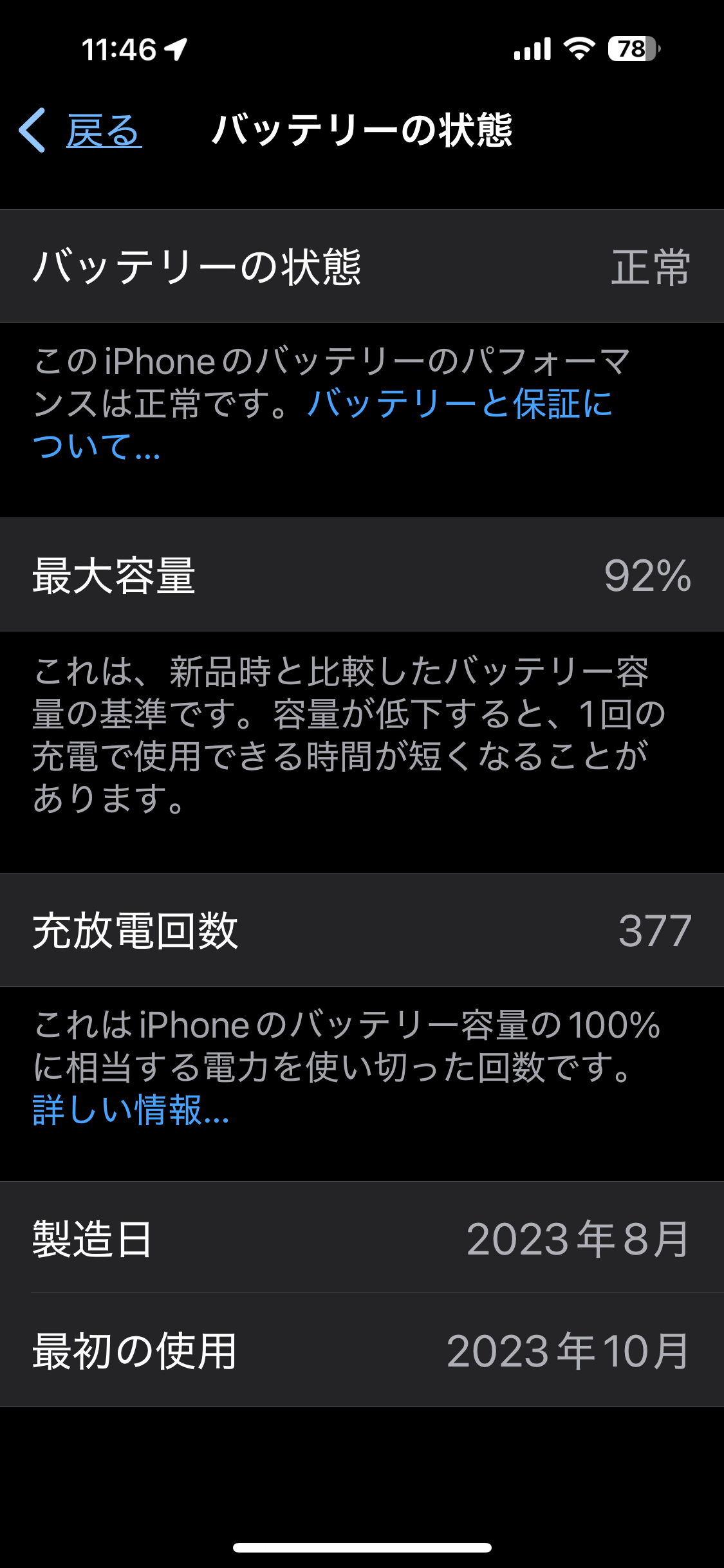Go back using the 戻る button
This screenshot has width=724, height=1568.
coord(80,131)
